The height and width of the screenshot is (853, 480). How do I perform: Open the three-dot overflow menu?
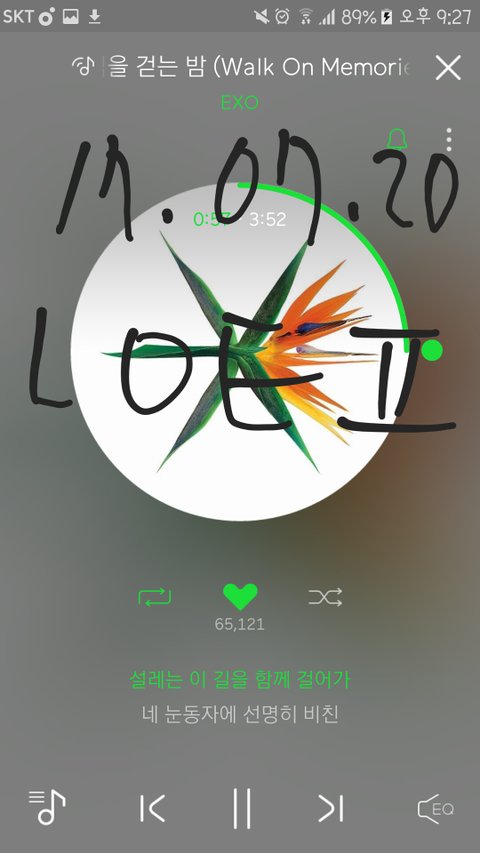click(448, 140)
